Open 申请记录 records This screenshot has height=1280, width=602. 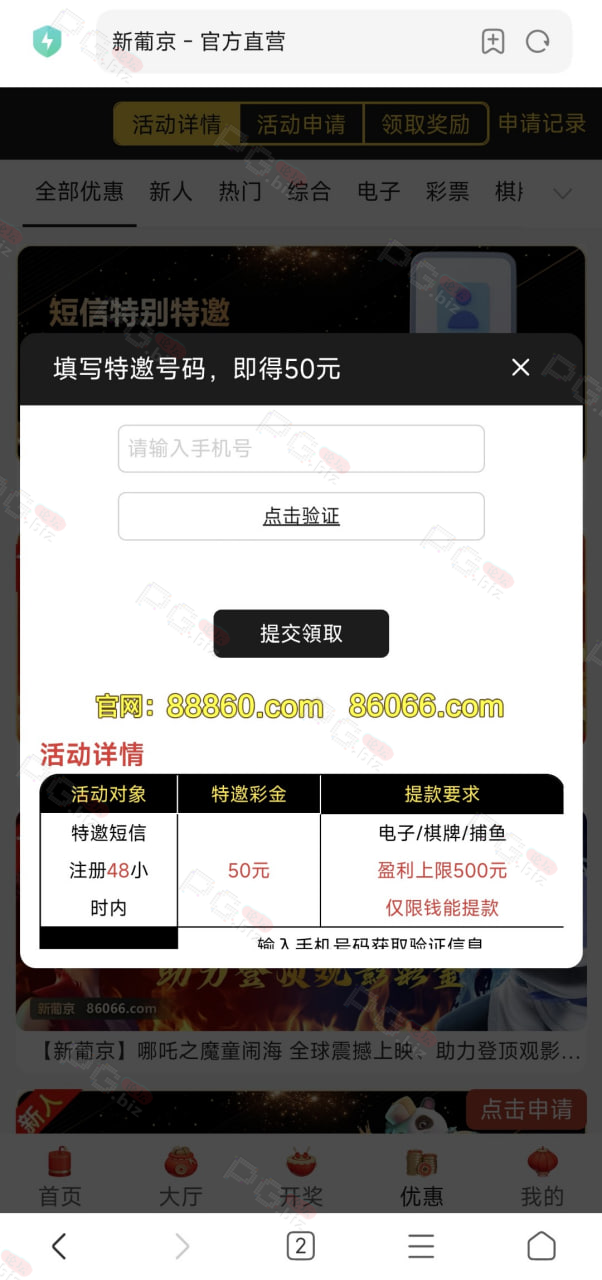[542, 123]
